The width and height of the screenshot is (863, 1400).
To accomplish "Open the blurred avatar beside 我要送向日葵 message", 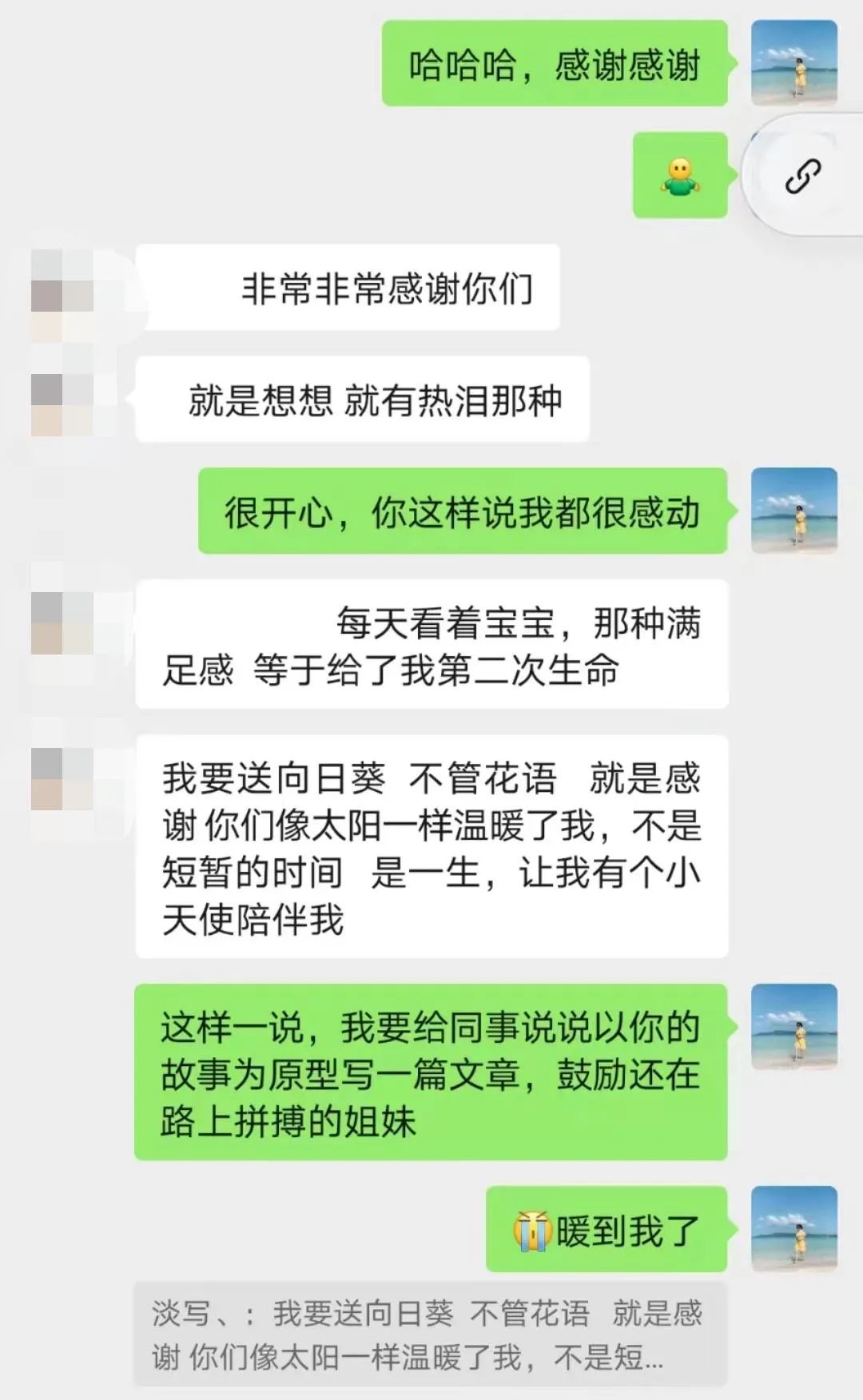I will tap(62, 778).
